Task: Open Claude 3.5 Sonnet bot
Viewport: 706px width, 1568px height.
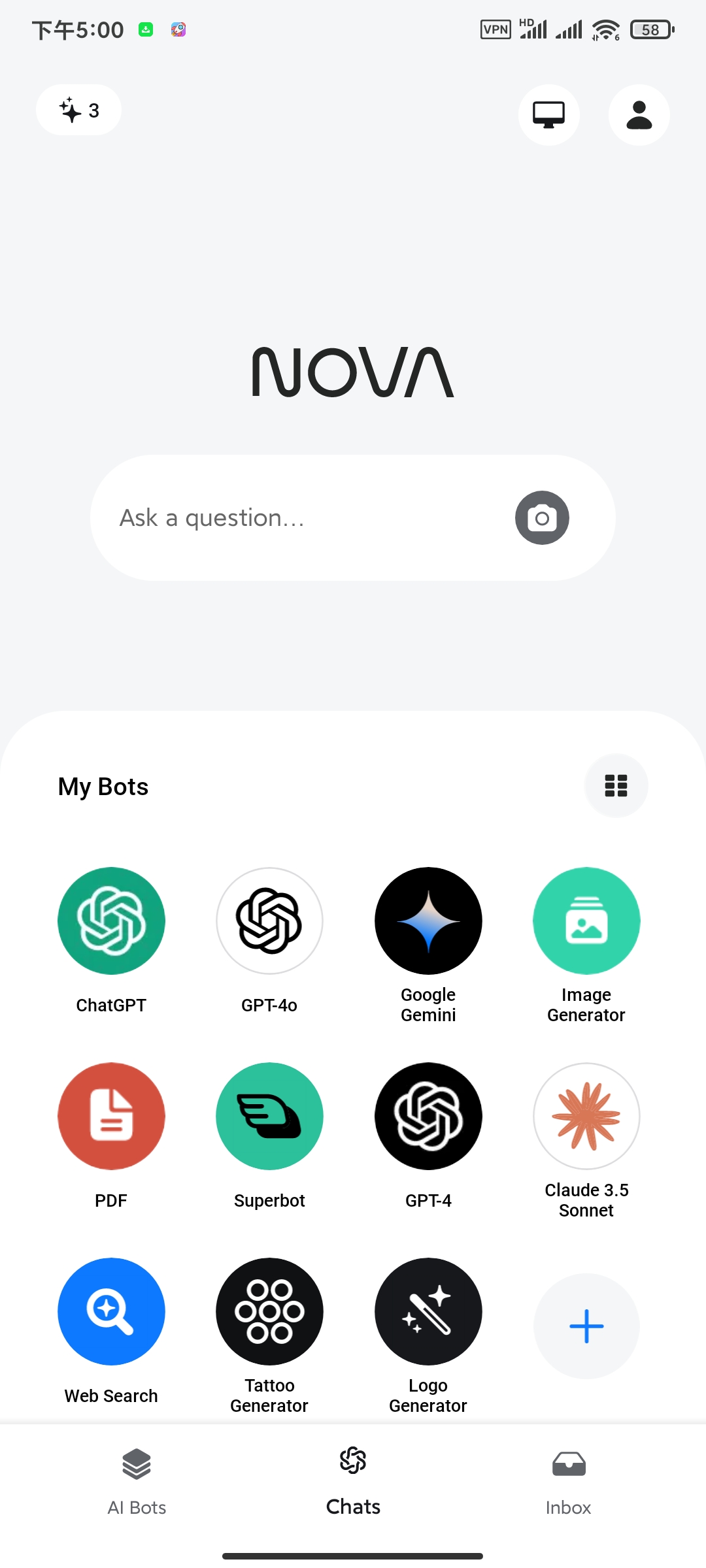Action: tap(586, 1117)
